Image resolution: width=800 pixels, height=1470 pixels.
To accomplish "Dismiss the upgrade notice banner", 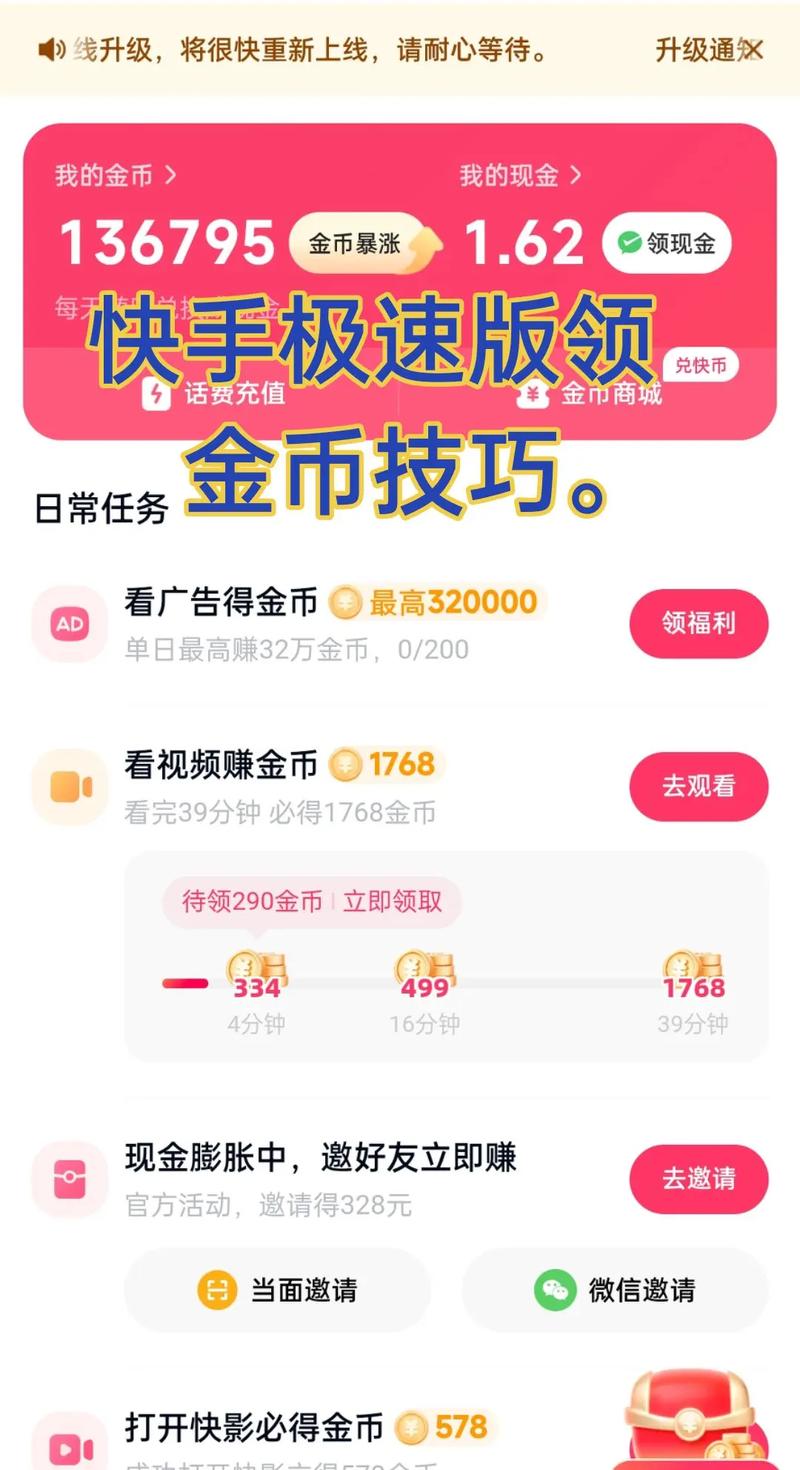I will (x=754, y=49).
